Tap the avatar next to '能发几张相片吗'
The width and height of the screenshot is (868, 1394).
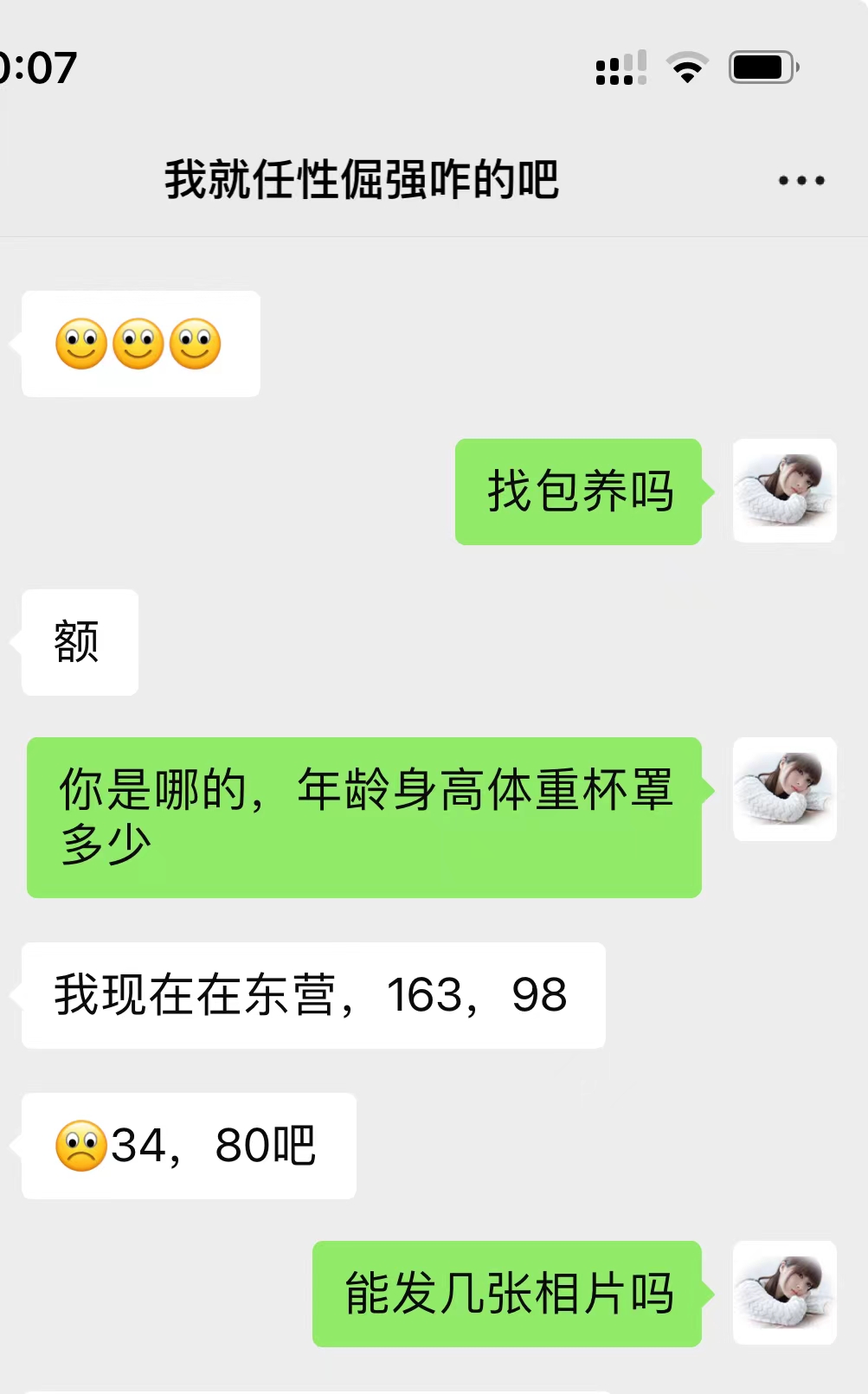pos(783,1293)
